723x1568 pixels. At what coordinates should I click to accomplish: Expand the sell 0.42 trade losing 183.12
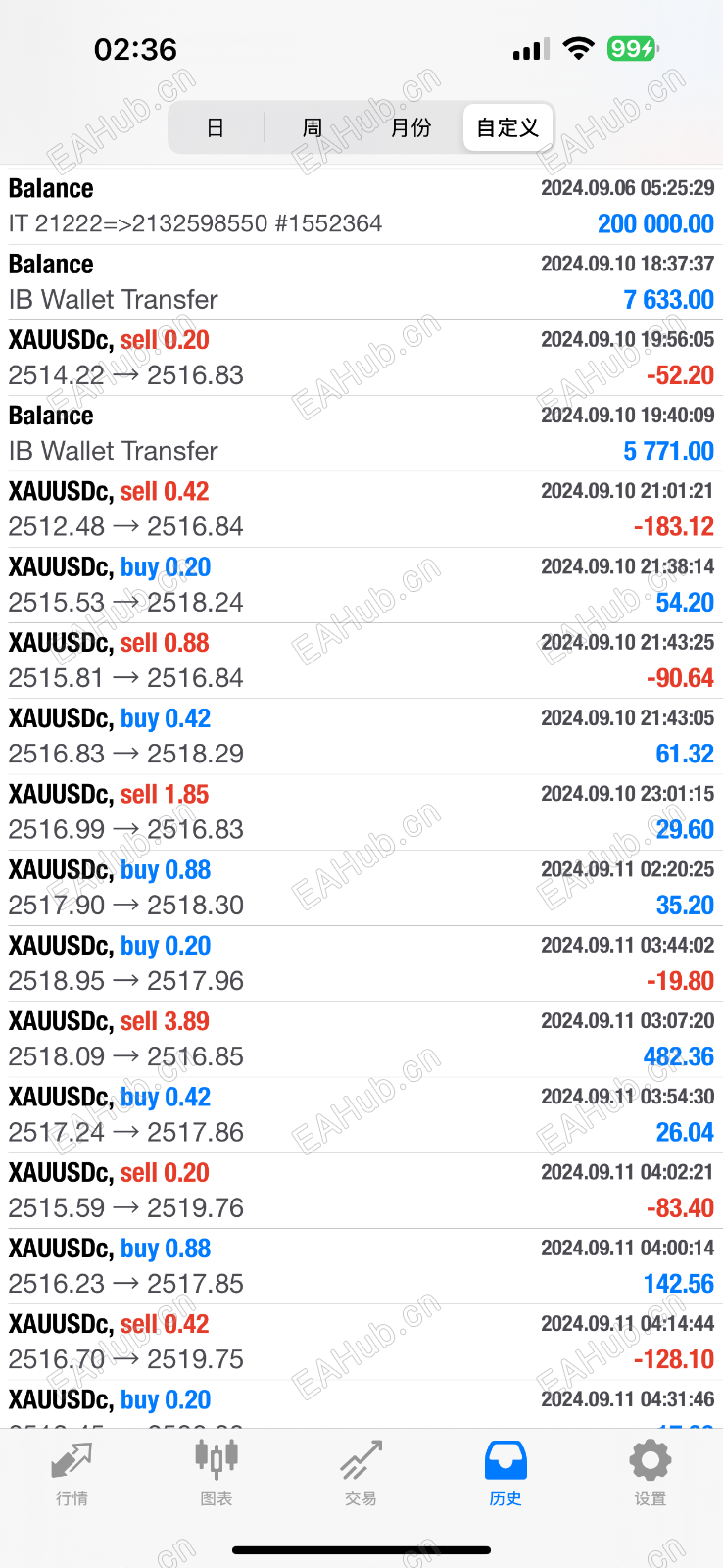361,509
